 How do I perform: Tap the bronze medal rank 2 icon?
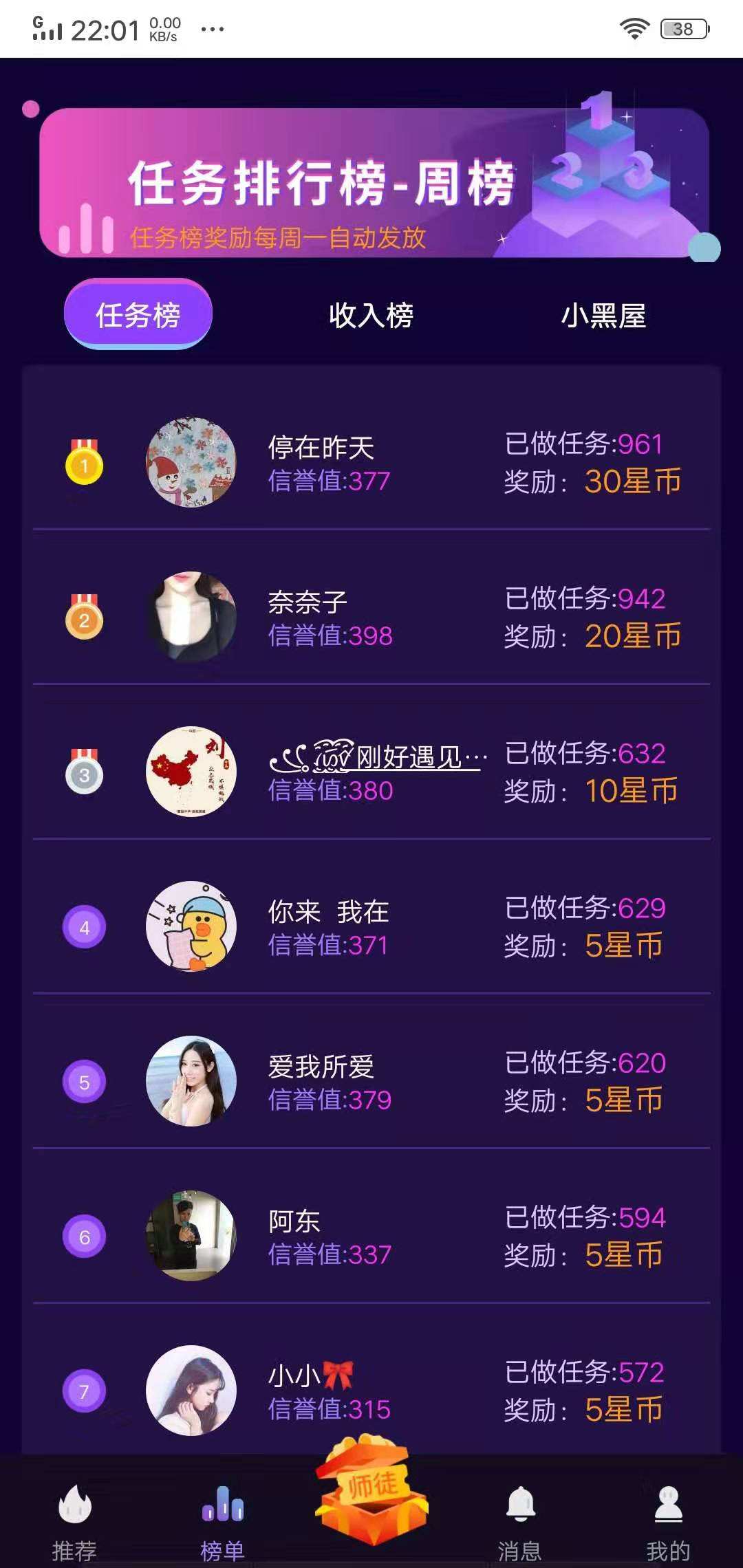(83, 619)
